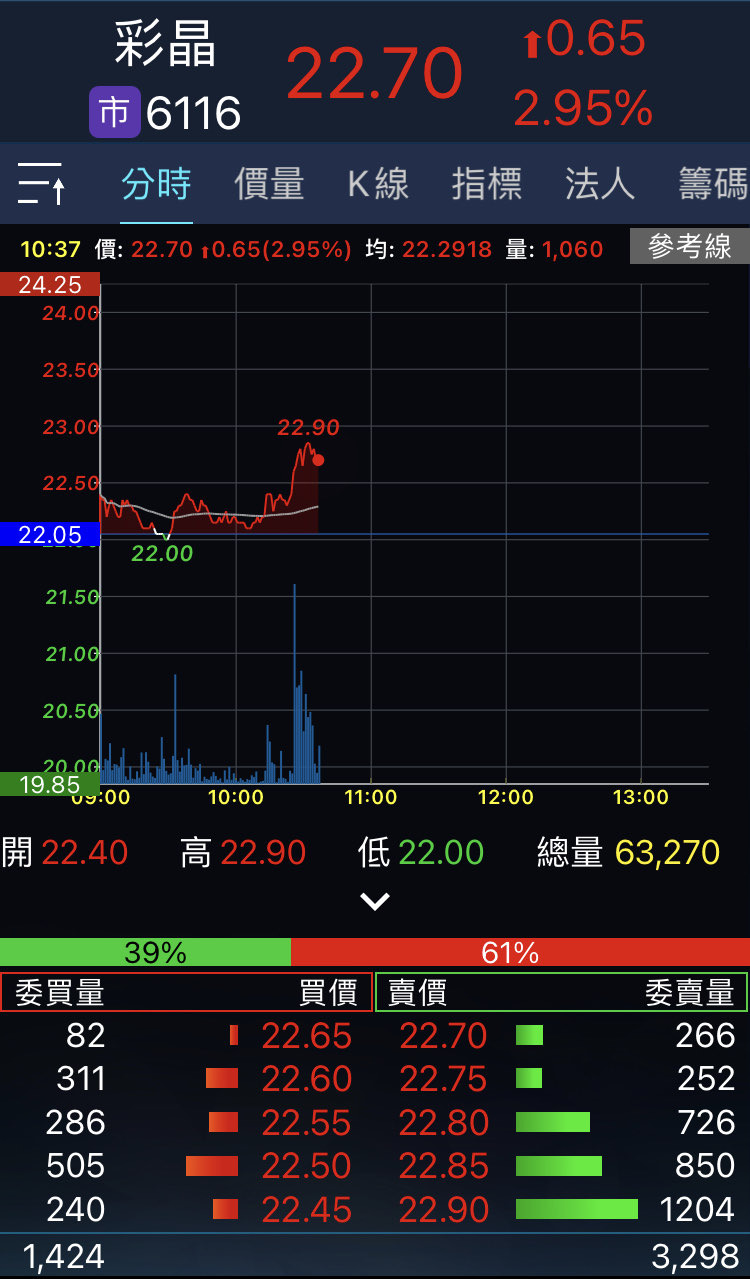The image size is (750, 1279).
Task: Switch to the 分時 tab
Action: pos(156,184)
